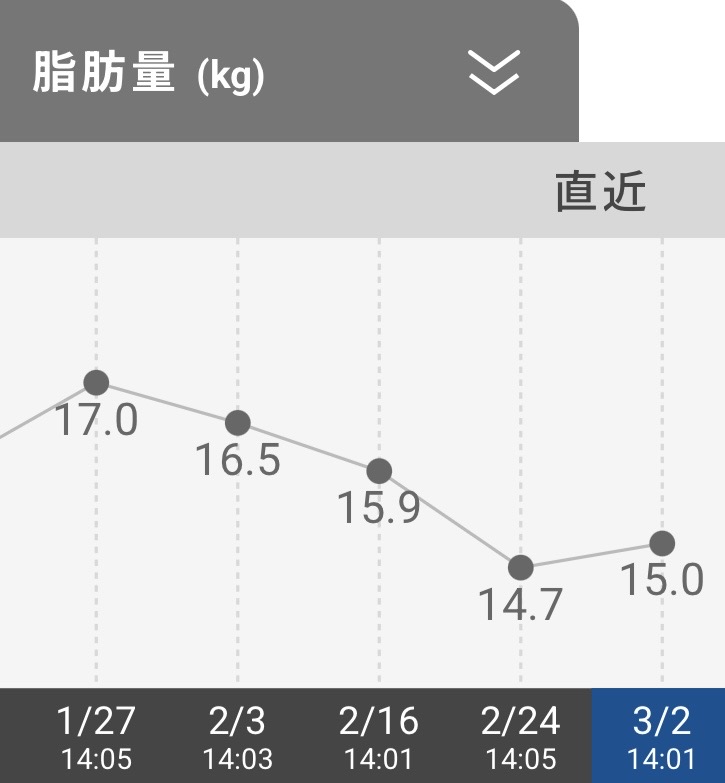Select the 2/3 14:03 measurement date

click(x=237, y=736)
